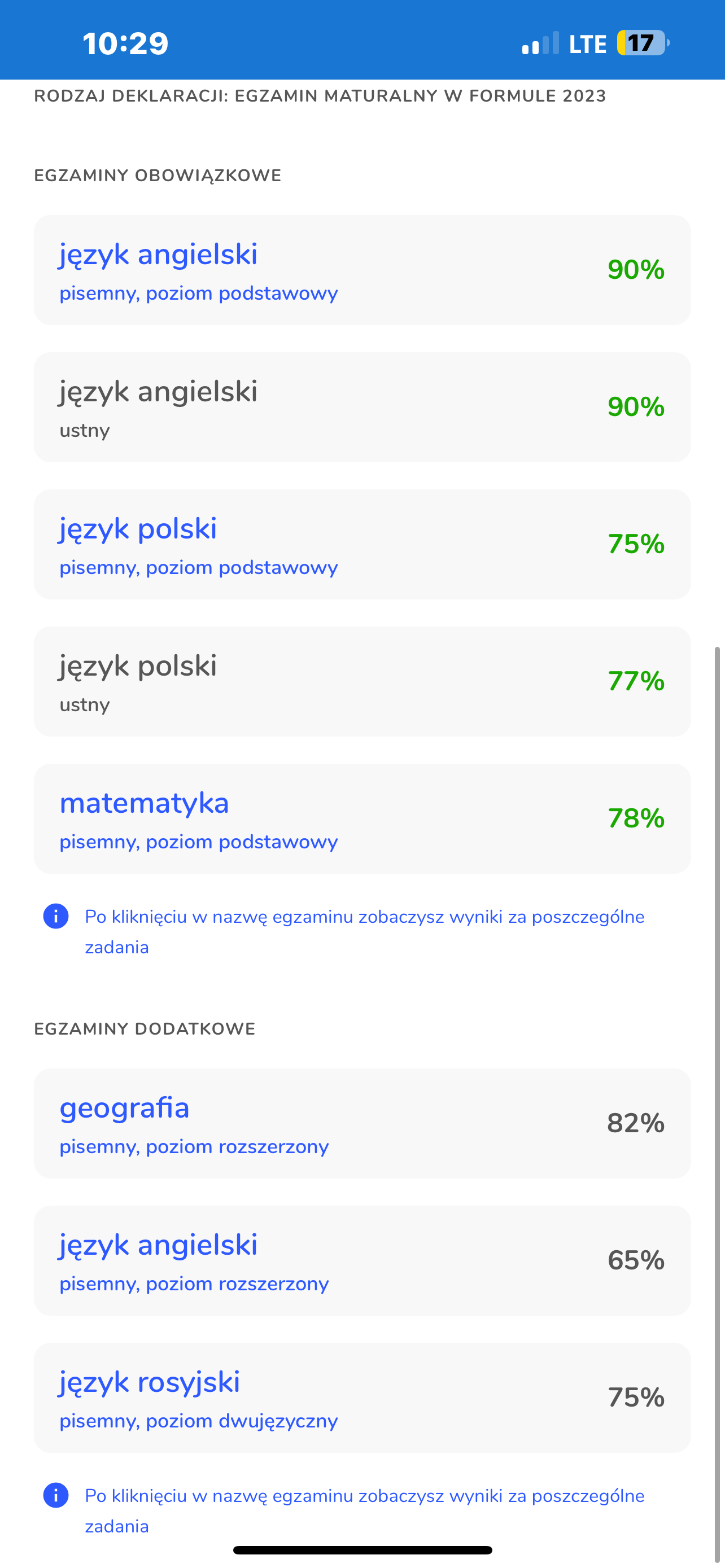View matematyka poziom podstawowy task results
This screenshot has height=1568, width=725.
tap(362, 818)
